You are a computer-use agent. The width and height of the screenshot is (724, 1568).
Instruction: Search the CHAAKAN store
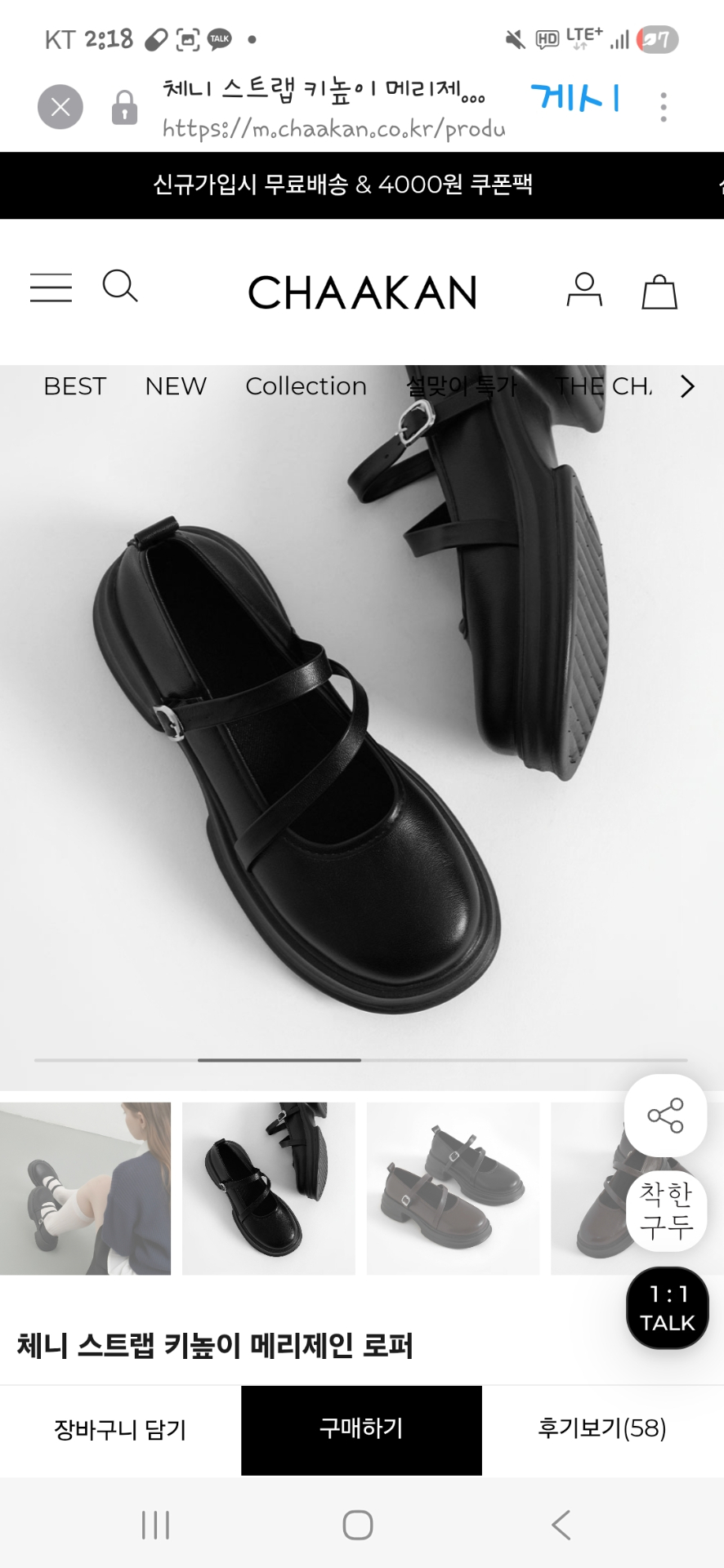[120, 287]
